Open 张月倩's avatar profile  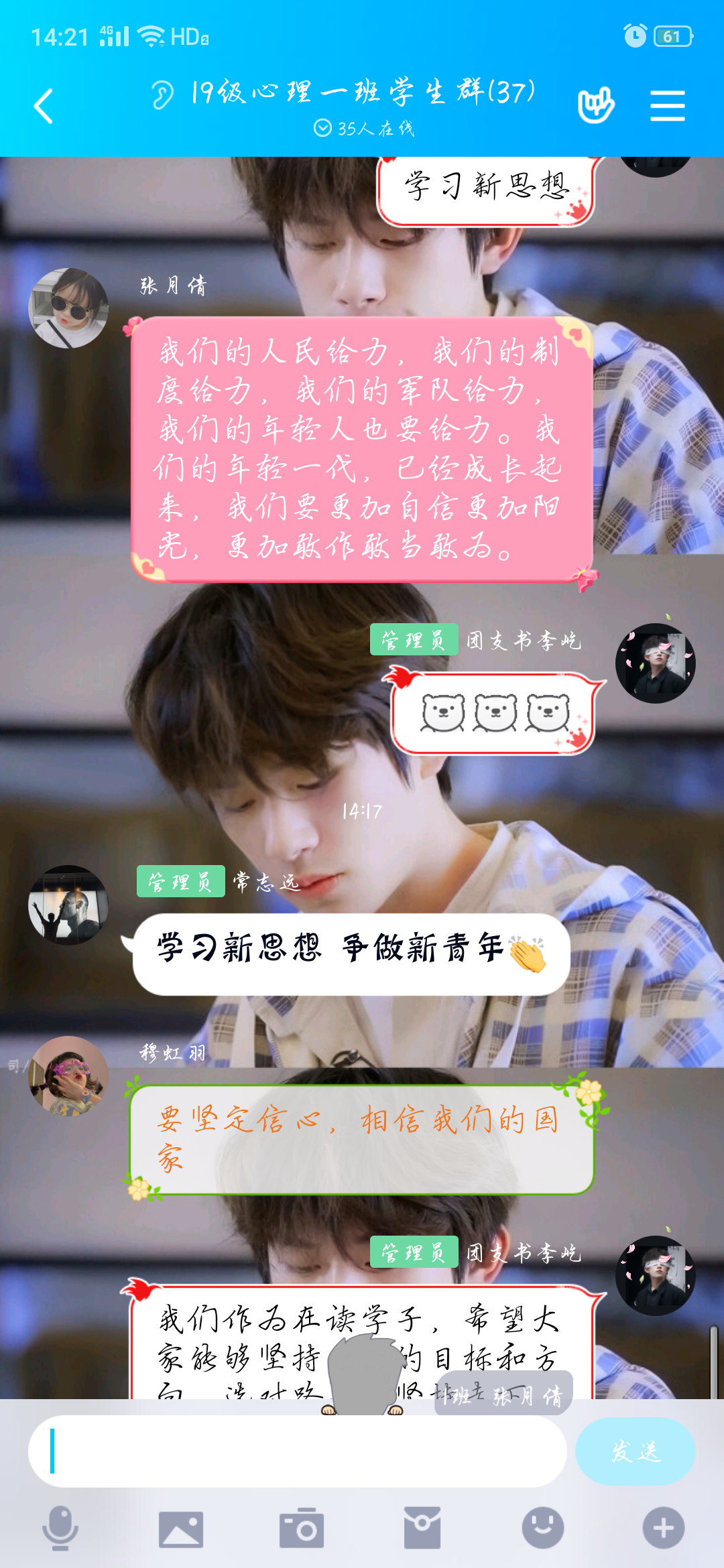(x=68, y=308)
